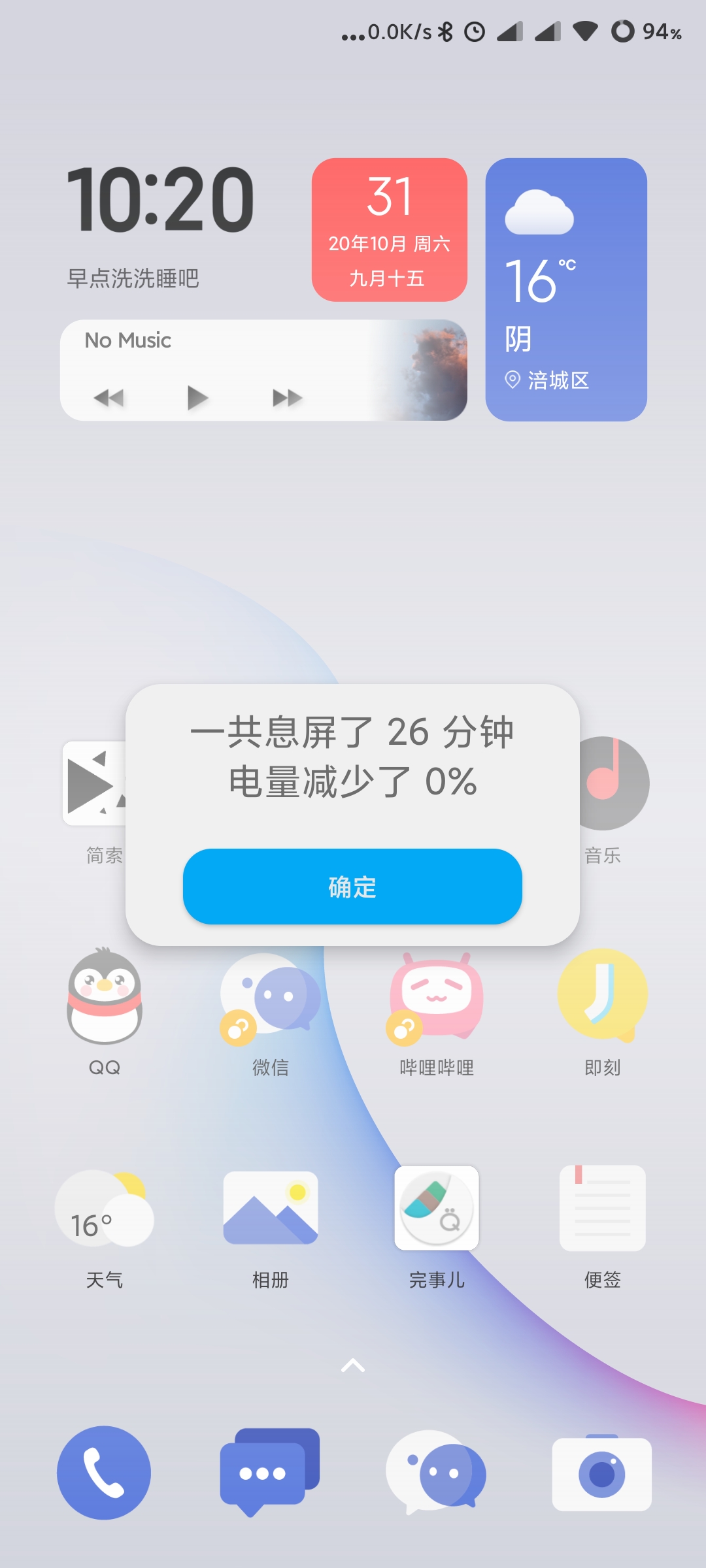This screenshot has width=706, height=1568.
Task: Play music in the No Music widget
Action: pos(197,397)
